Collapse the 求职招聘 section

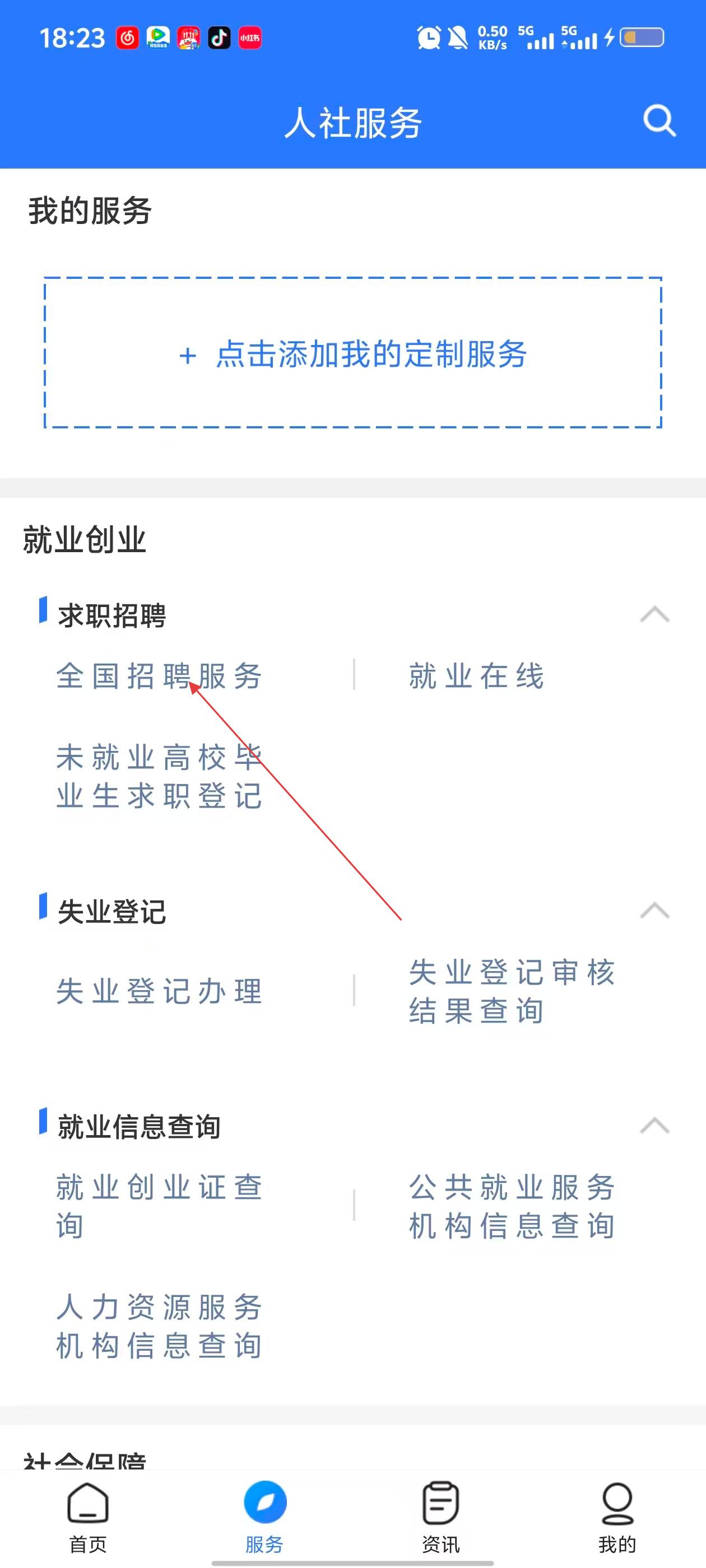click(654, 615)
